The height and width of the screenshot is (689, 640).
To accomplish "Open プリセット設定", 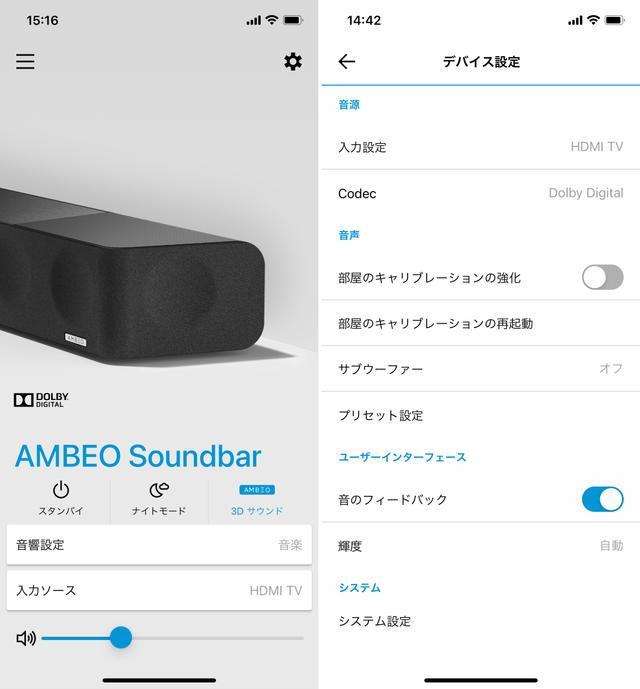I will [480, 415].
